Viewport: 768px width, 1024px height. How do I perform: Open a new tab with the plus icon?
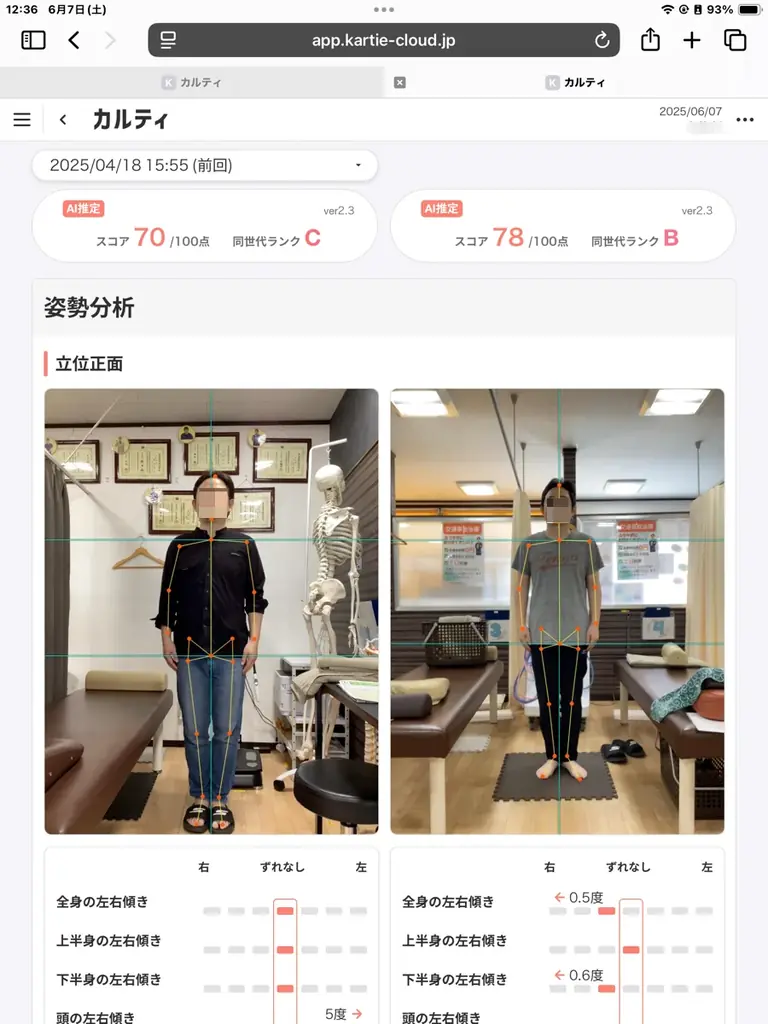[x=692, y=40]
